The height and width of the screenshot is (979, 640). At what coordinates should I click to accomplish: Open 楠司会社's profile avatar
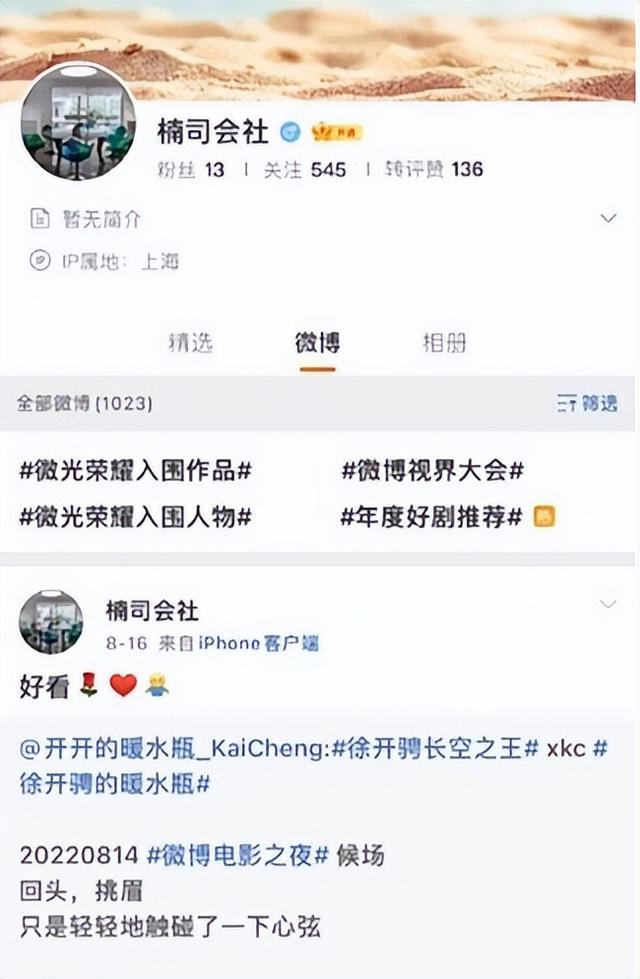click(x=78, y=120)
